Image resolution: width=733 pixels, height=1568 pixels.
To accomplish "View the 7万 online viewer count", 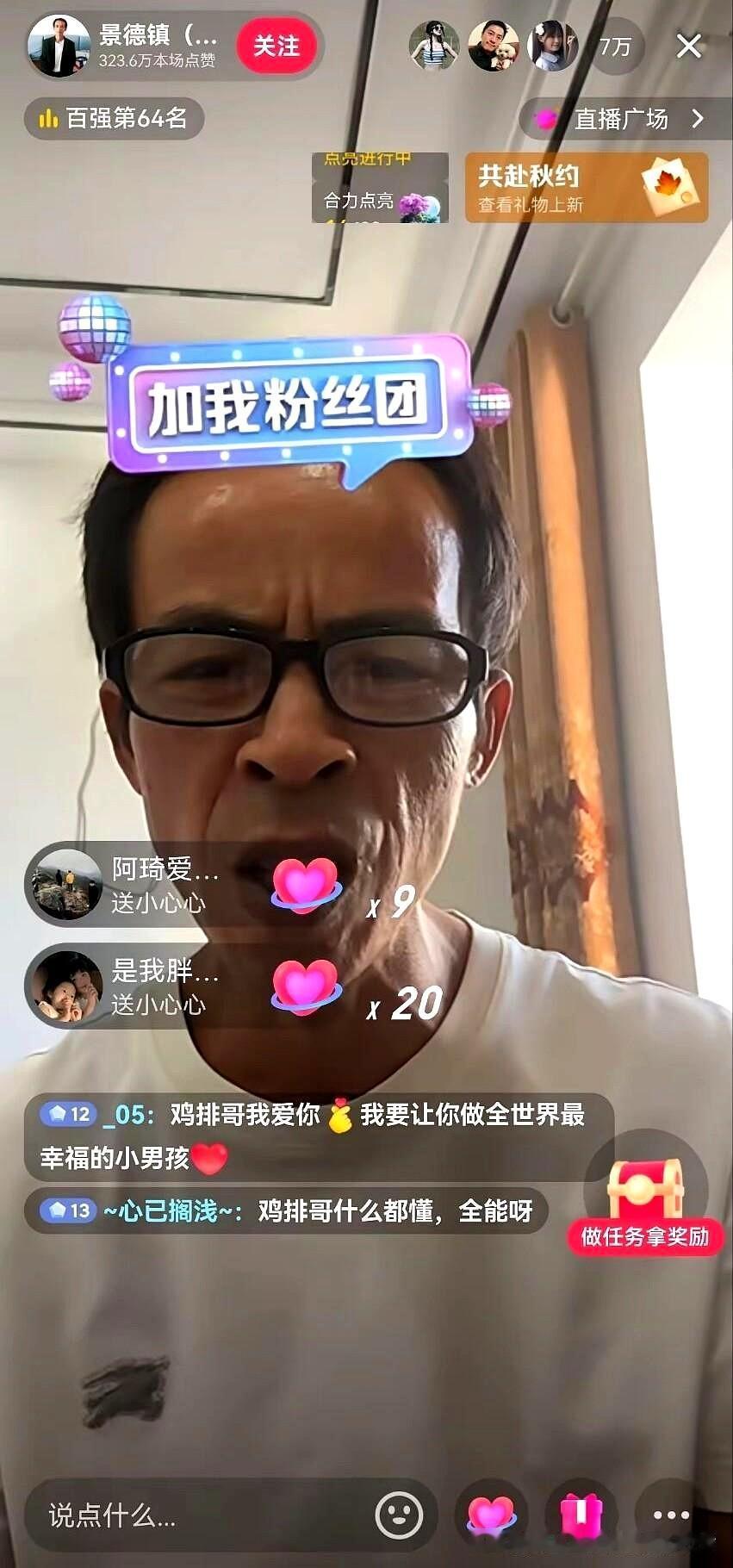I will [x=617, y=47].
